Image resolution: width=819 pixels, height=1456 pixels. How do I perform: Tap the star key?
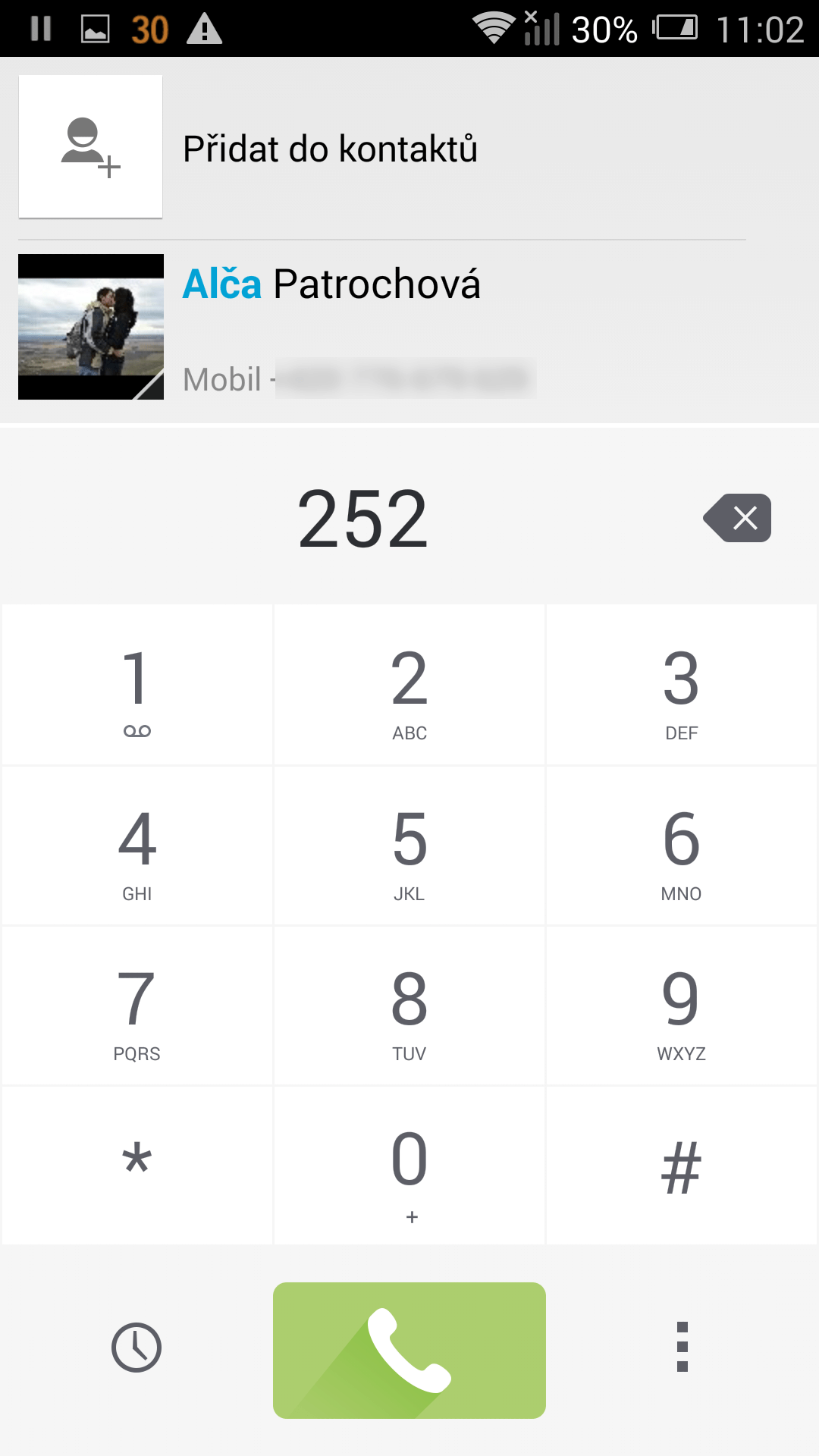tap(137, 1166)
